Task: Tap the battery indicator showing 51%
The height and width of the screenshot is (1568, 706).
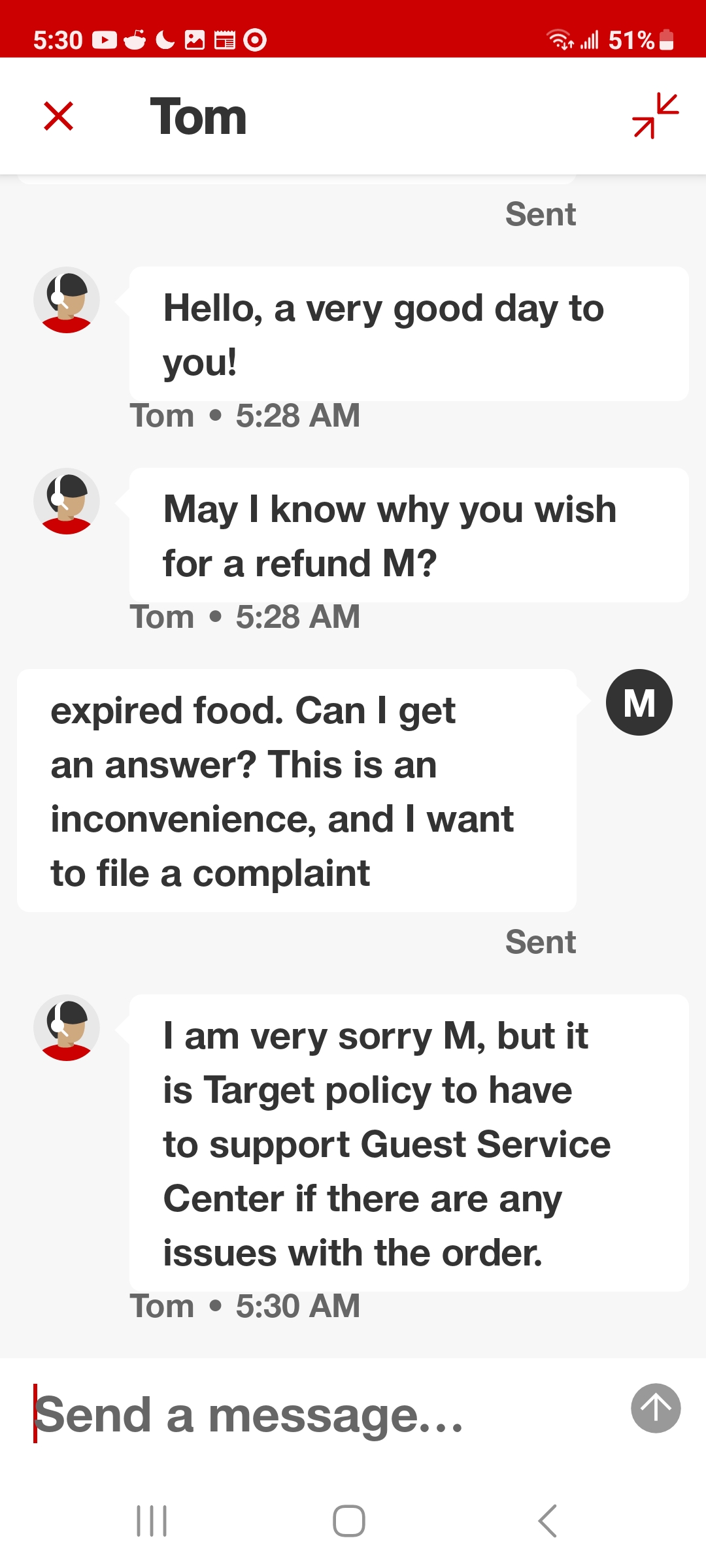Action: (x=665, y=41)
